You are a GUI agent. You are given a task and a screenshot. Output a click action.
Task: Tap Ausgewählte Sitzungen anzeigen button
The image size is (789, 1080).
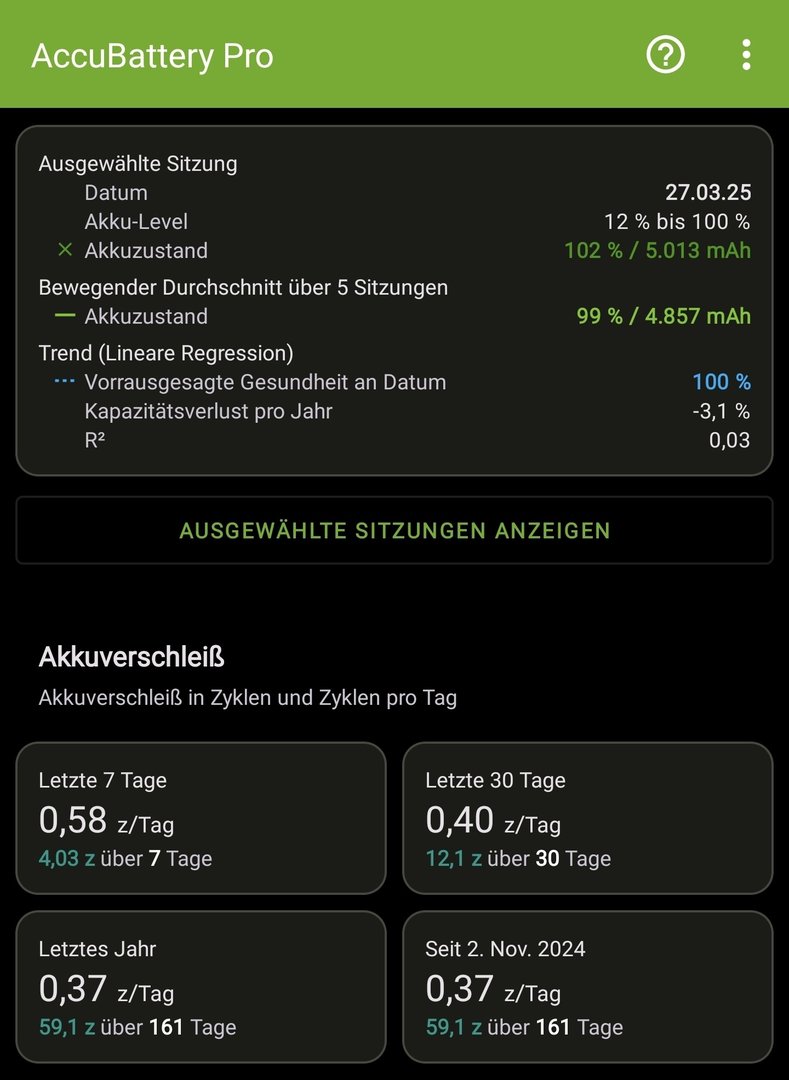point(394,530)
